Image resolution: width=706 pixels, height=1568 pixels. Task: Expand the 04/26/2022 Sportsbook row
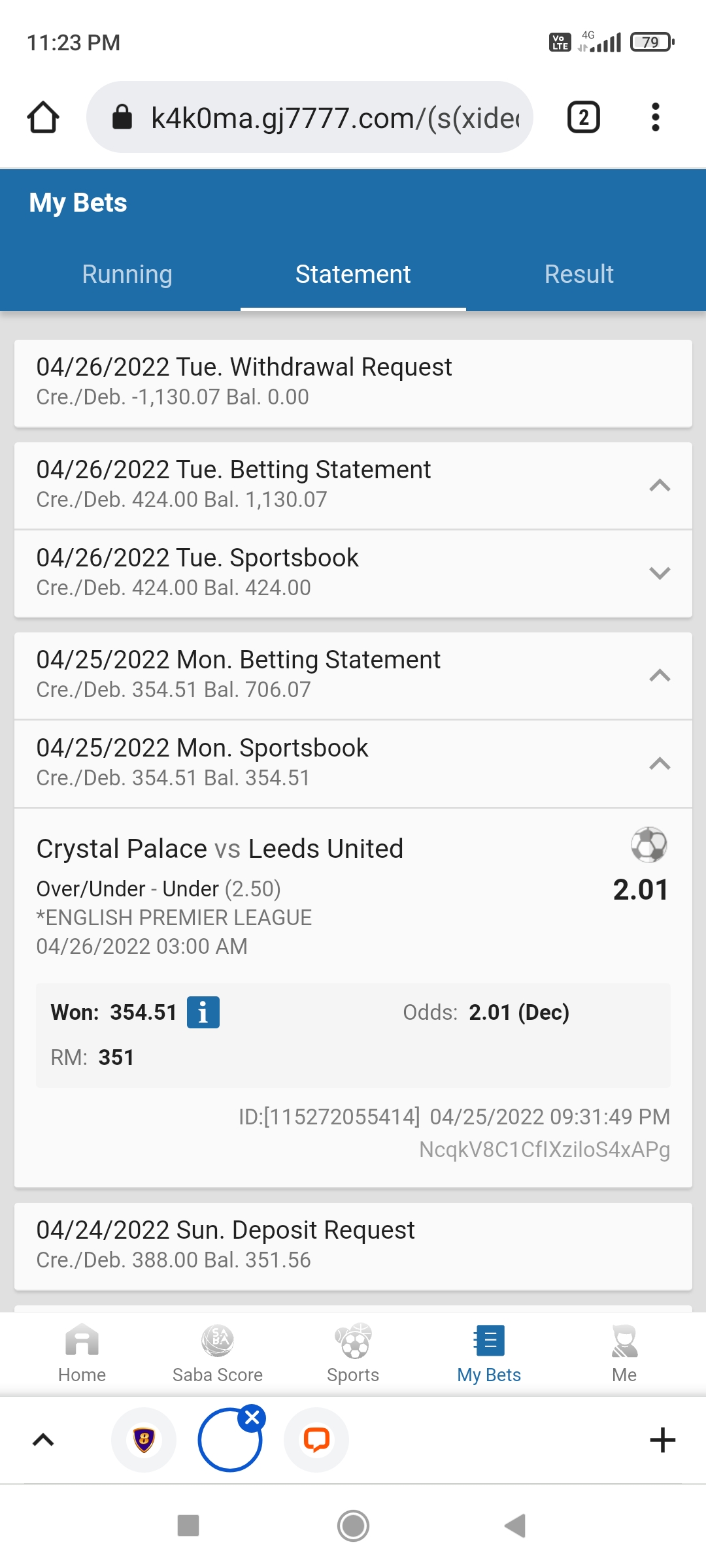pyautogui.click(x=660, y=574)
